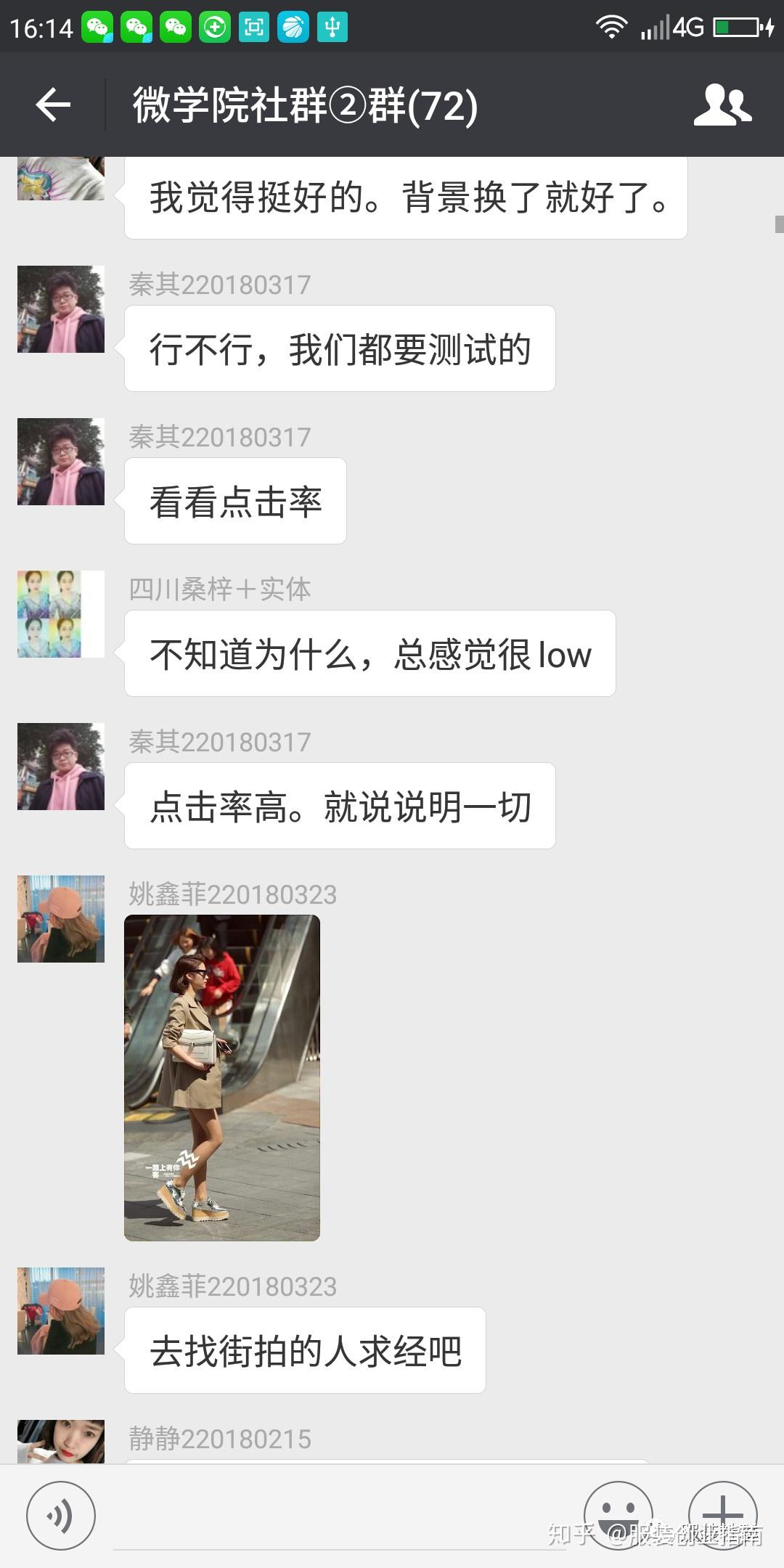Viewport: 784px width, 1568px height.
Task: Tap 秦其's avatar beside 看看点击率
Action: 61,462
